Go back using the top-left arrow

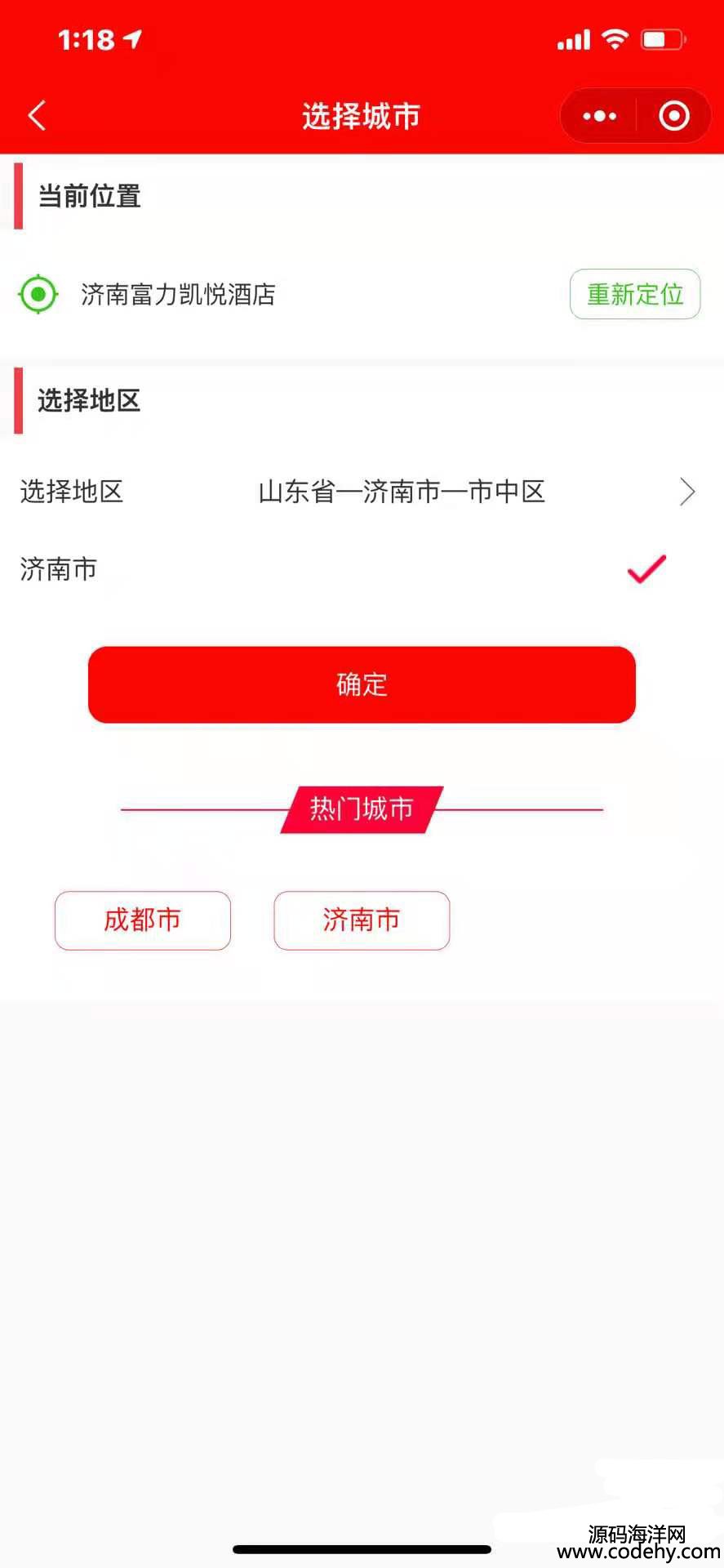[x=37, y=116]
